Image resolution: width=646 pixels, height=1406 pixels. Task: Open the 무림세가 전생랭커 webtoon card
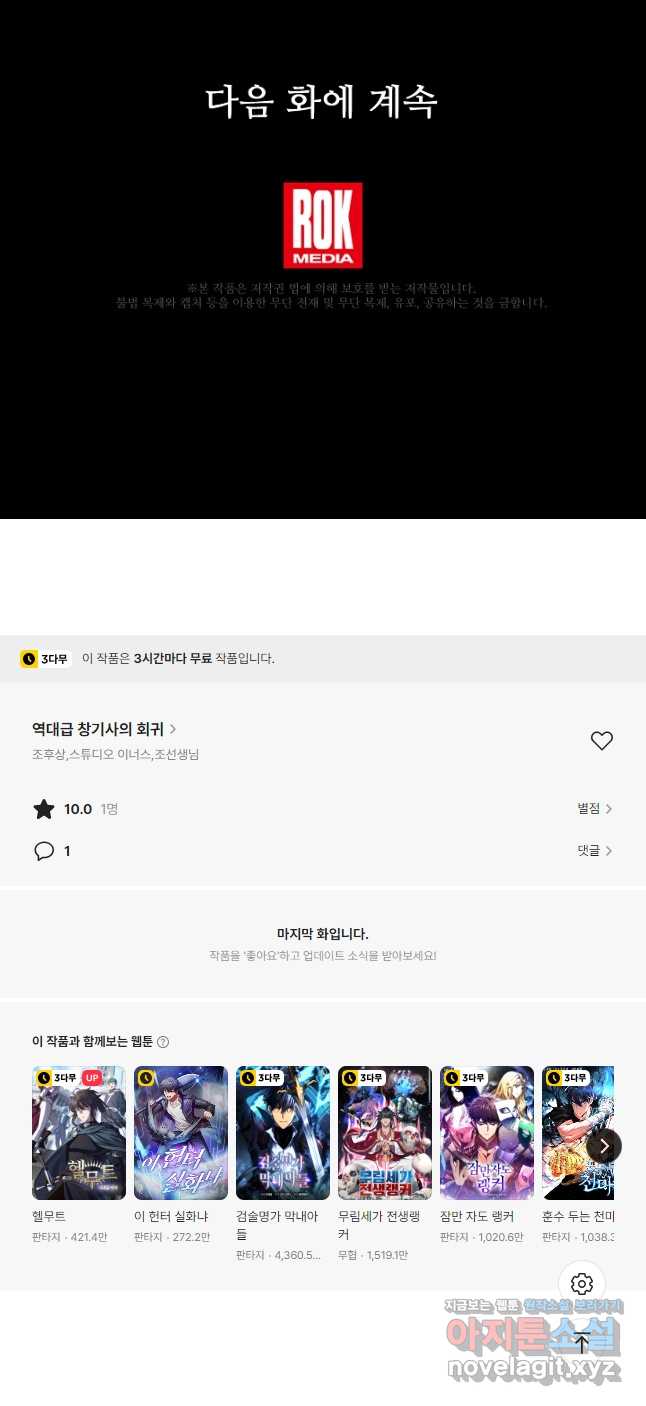385,1133
